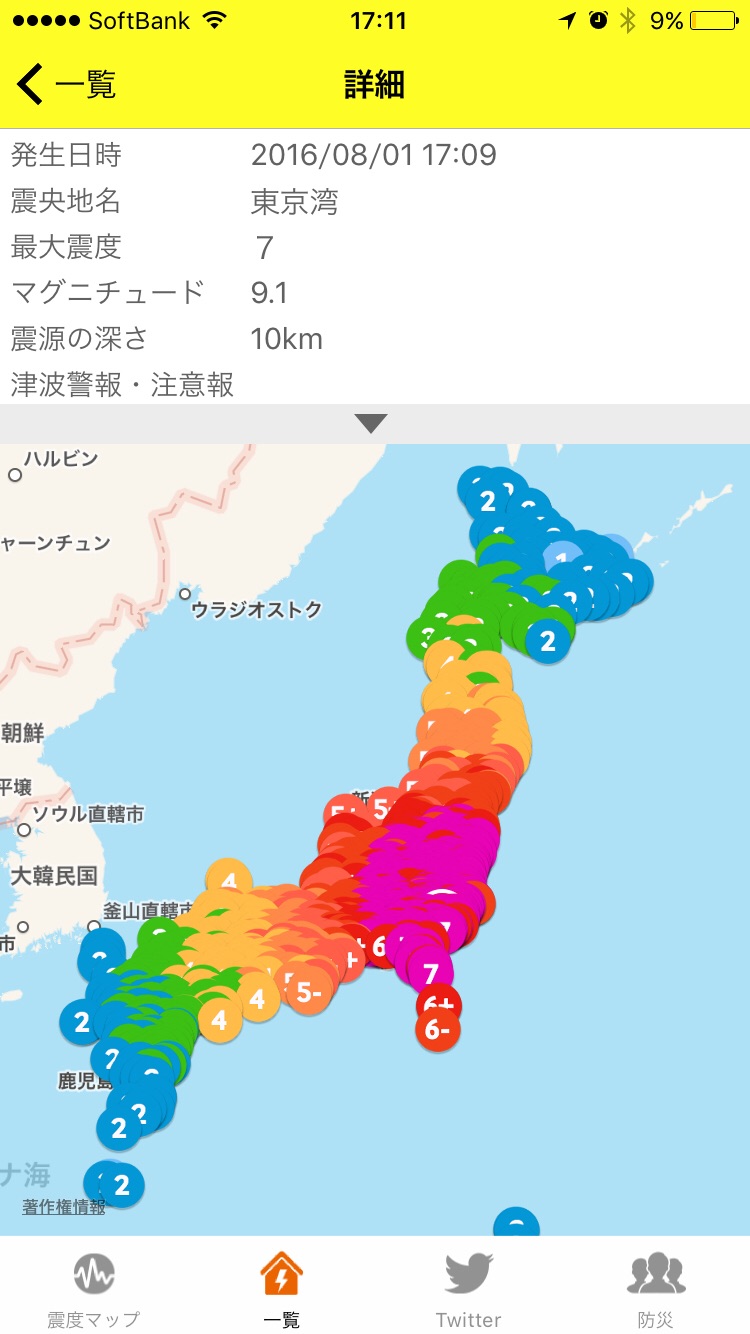Collapse the details panel arrow
Image resolution: width=750 pixels, height=1334 pixels.
pos(371,424)
